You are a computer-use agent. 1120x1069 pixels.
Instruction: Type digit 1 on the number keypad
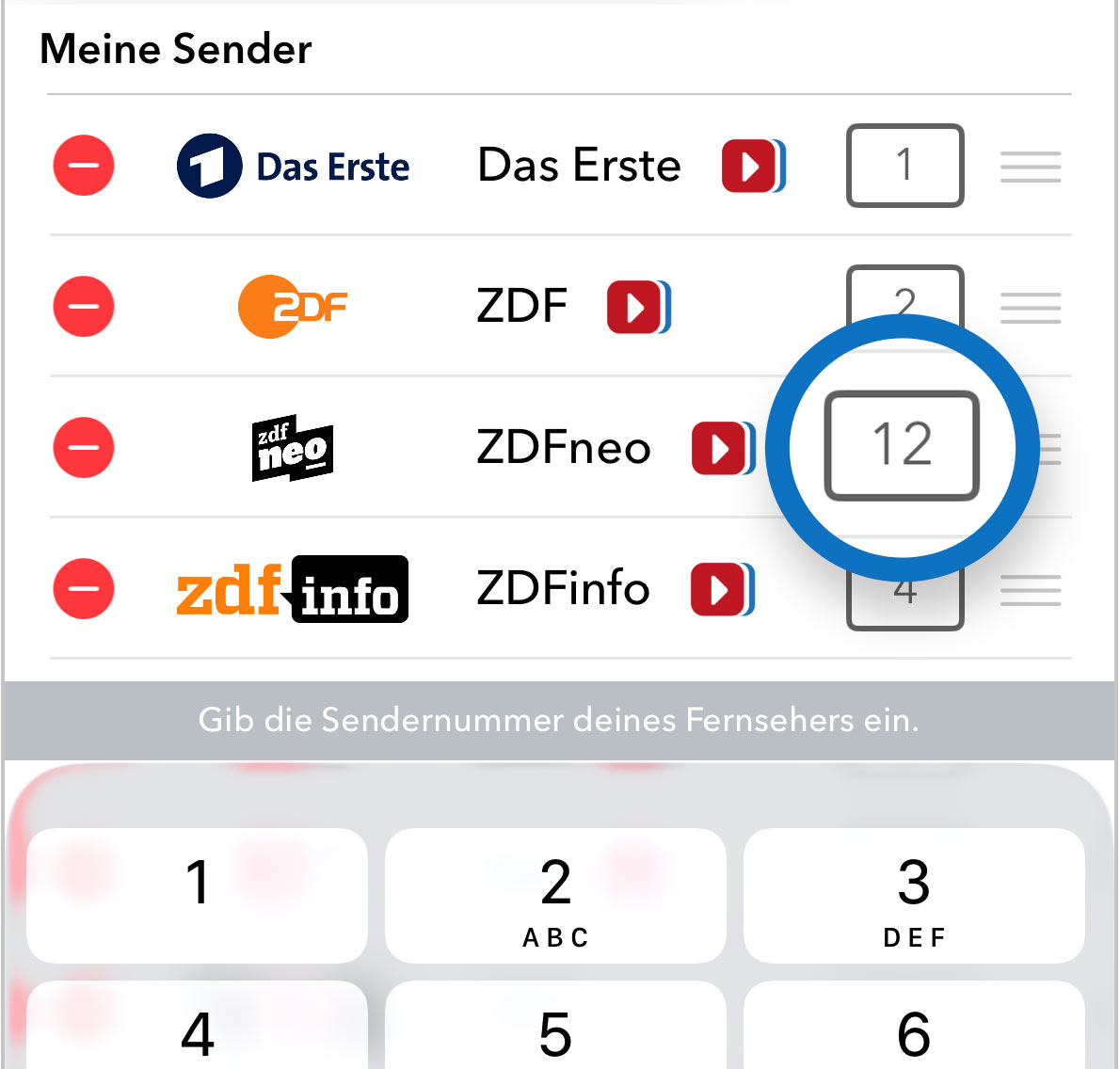click(x=197, y=895)
